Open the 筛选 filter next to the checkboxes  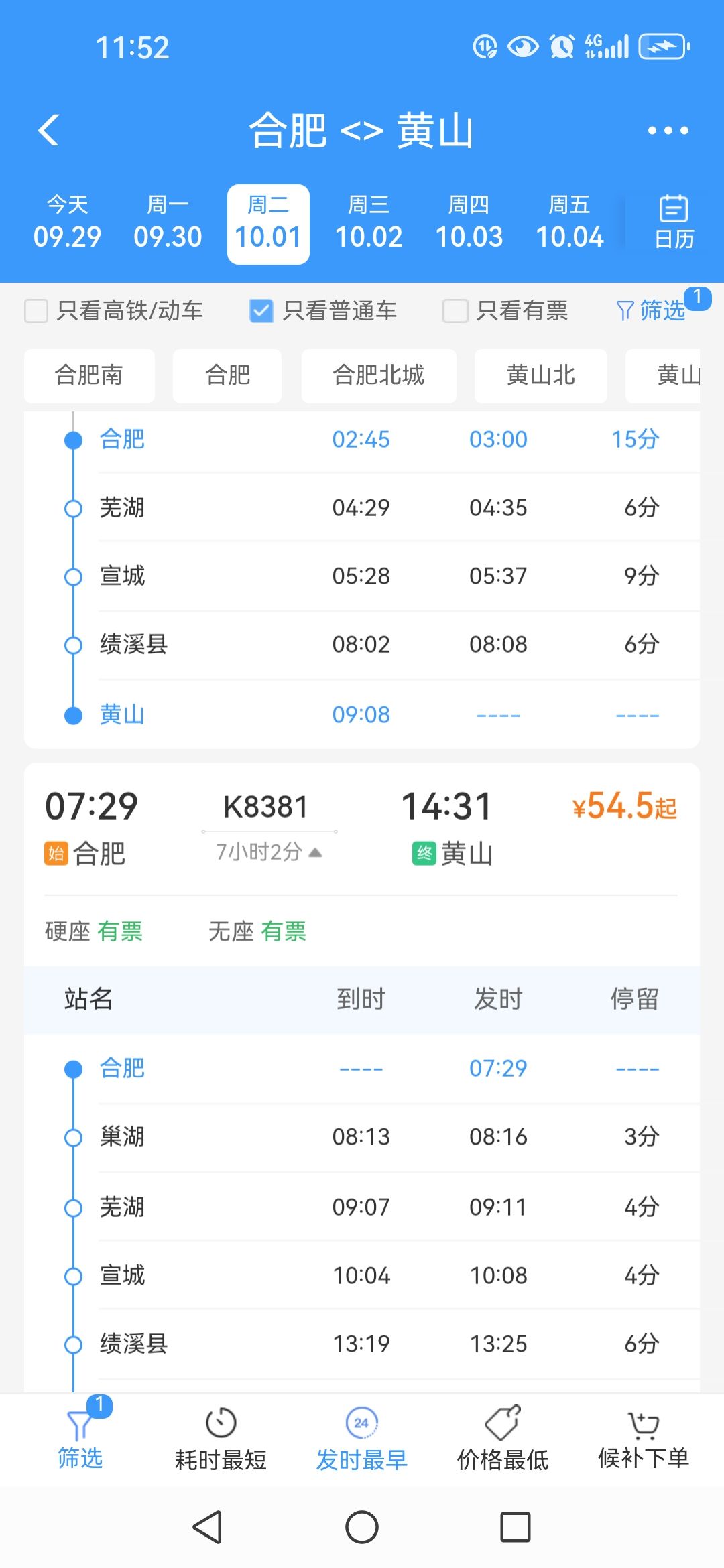click(652, 310)
